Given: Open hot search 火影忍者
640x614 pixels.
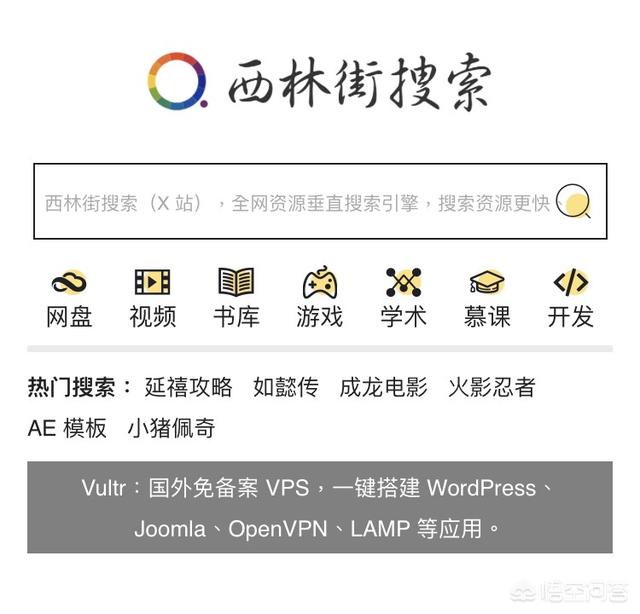Looking at the screenshot, I should click(x=491, y=387).
